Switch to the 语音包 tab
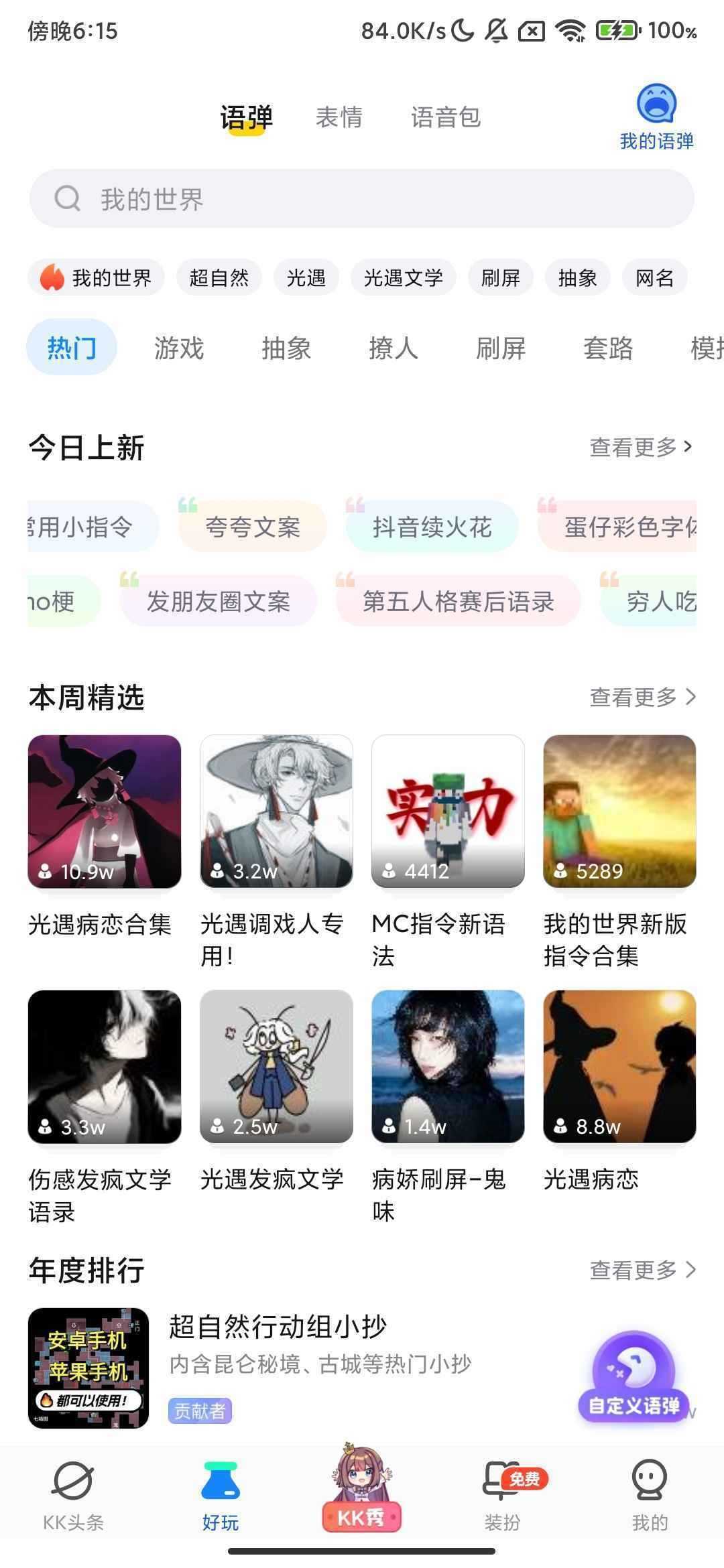Image resolution: width=724 pixels, height=1568 pixels. tap(446, 117)
